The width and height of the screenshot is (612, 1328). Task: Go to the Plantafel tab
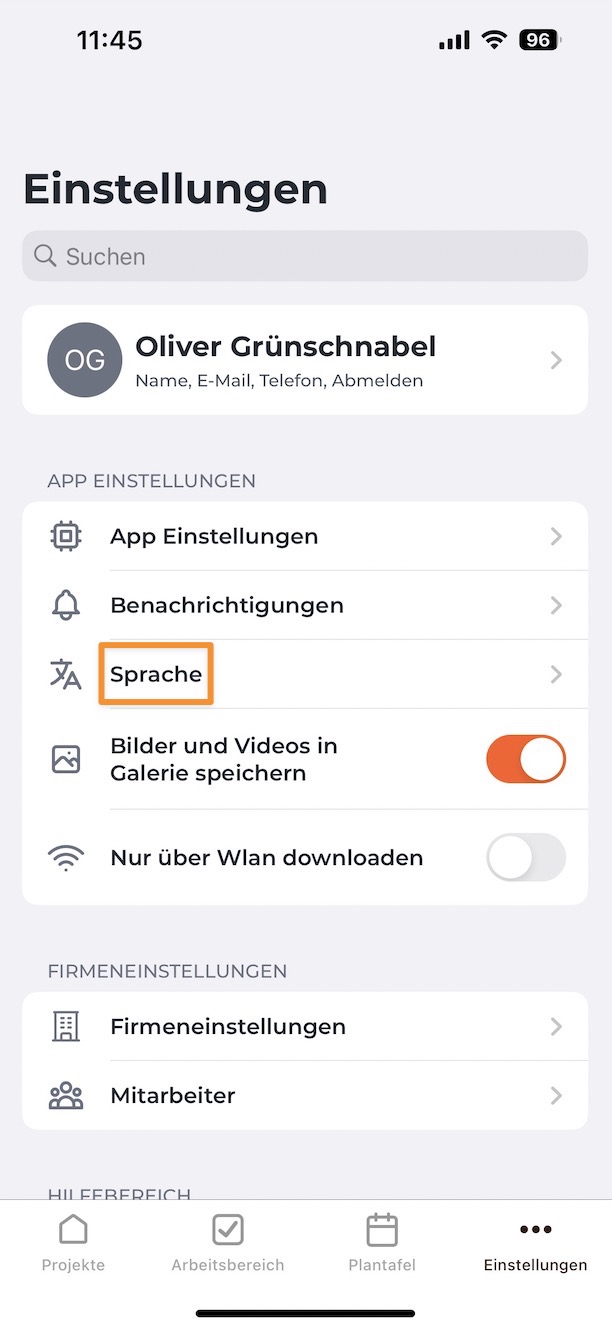382,1243
